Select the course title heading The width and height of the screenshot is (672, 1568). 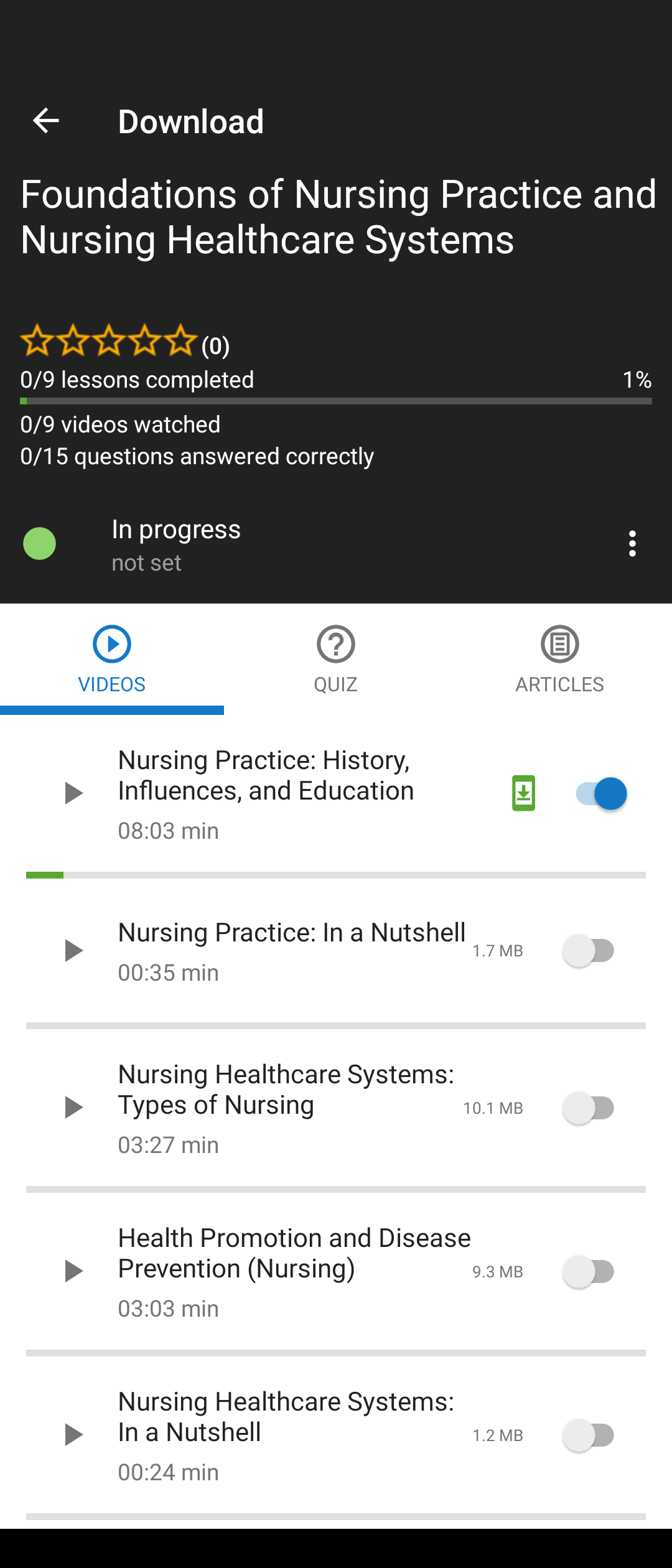[x=336, y=217]
